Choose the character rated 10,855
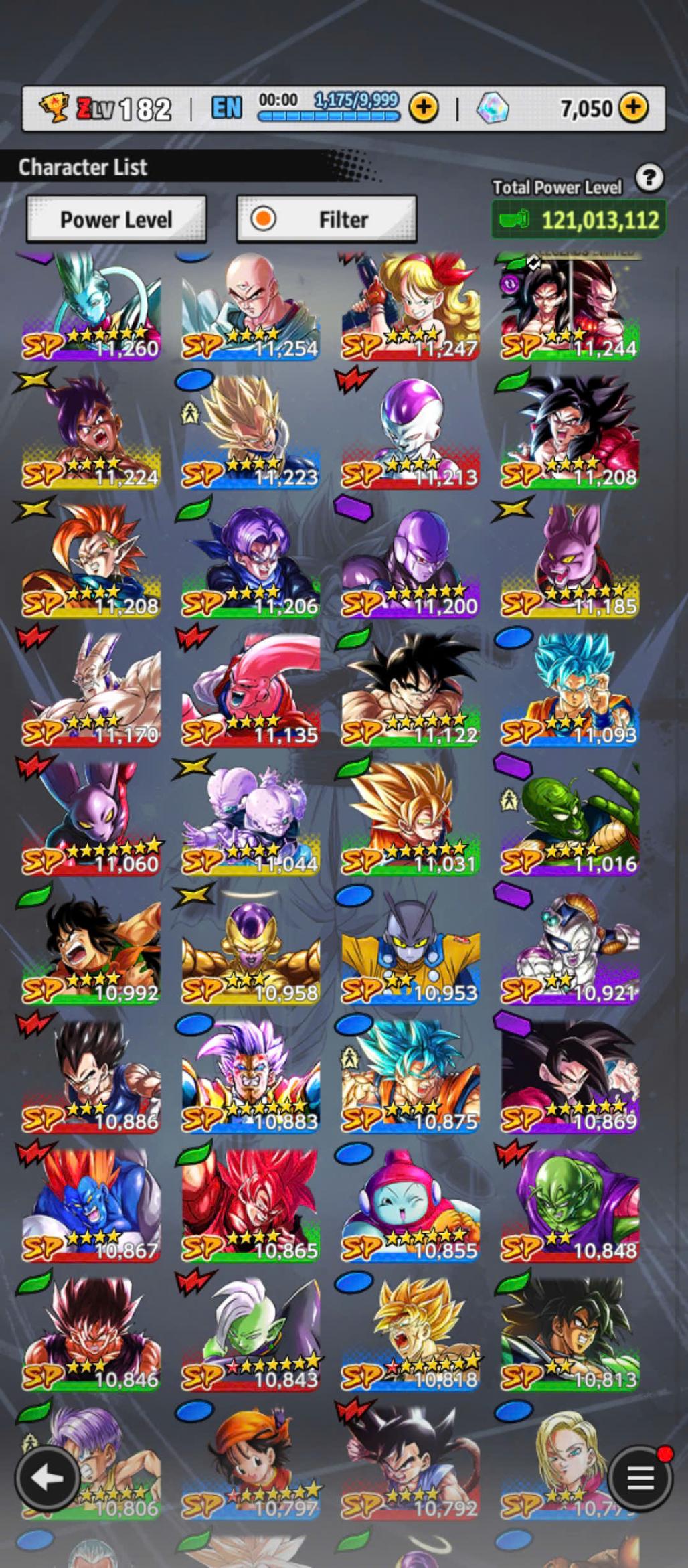 [x=410, y=1208]
